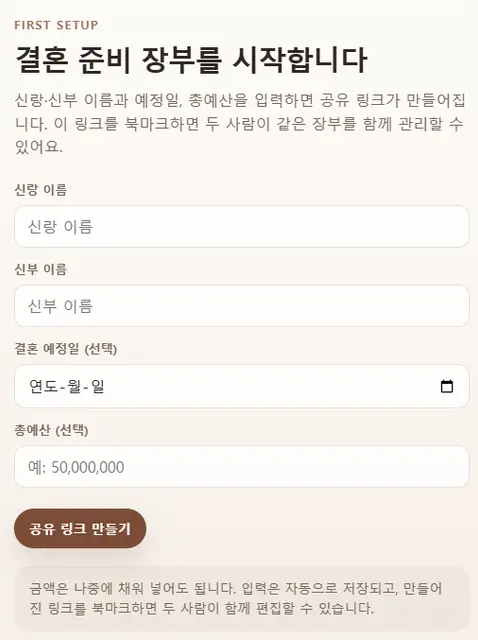Open the calendar picker icon
The width and height of the screenshot is (478, 640).
tap(447, 386)
